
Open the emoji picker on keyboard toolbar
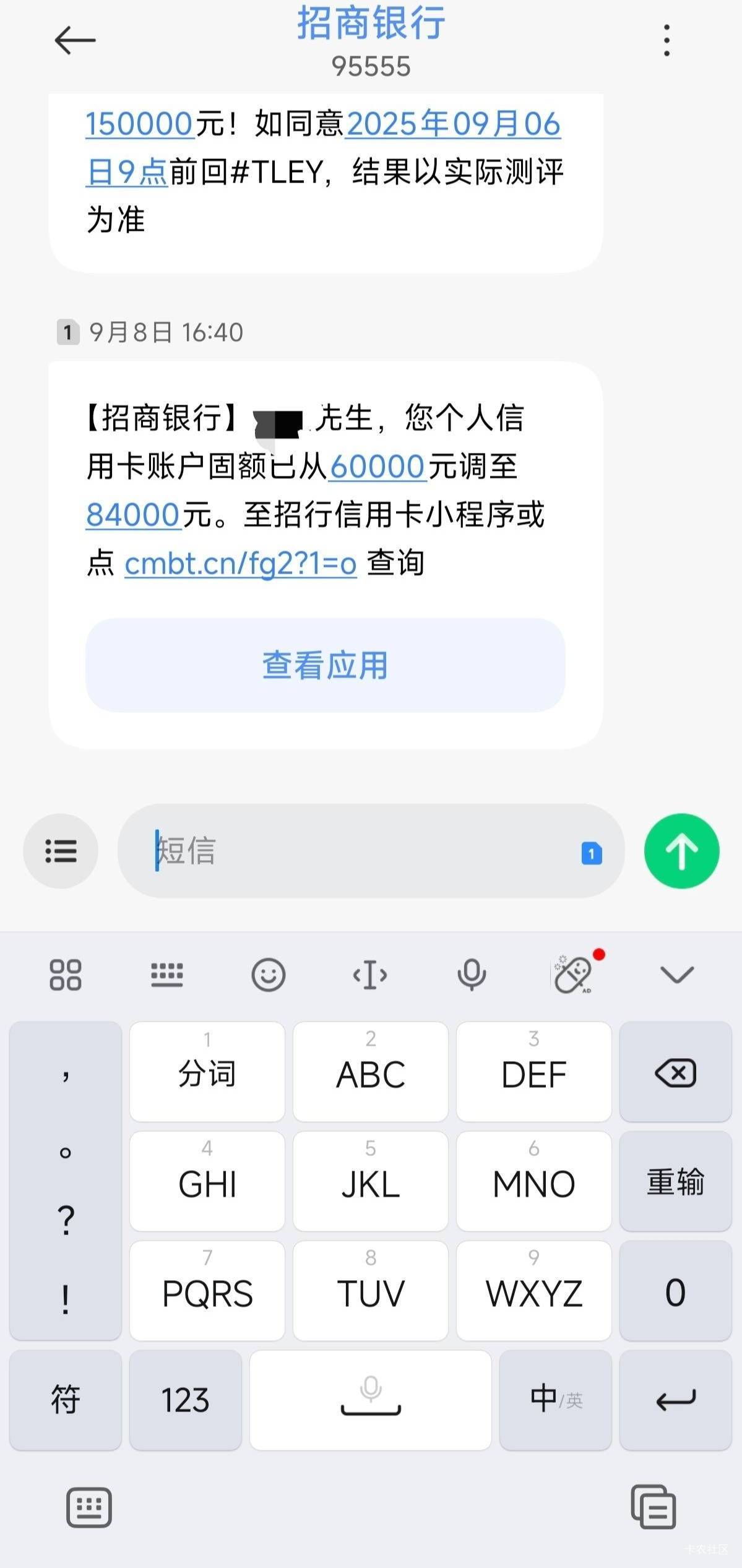tap(268, 975)
